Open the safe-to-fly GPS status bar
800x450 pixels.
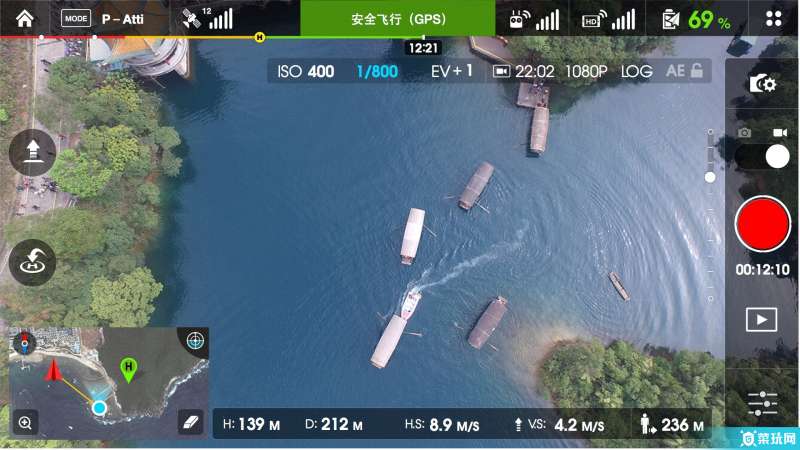(x=397, y=18)
